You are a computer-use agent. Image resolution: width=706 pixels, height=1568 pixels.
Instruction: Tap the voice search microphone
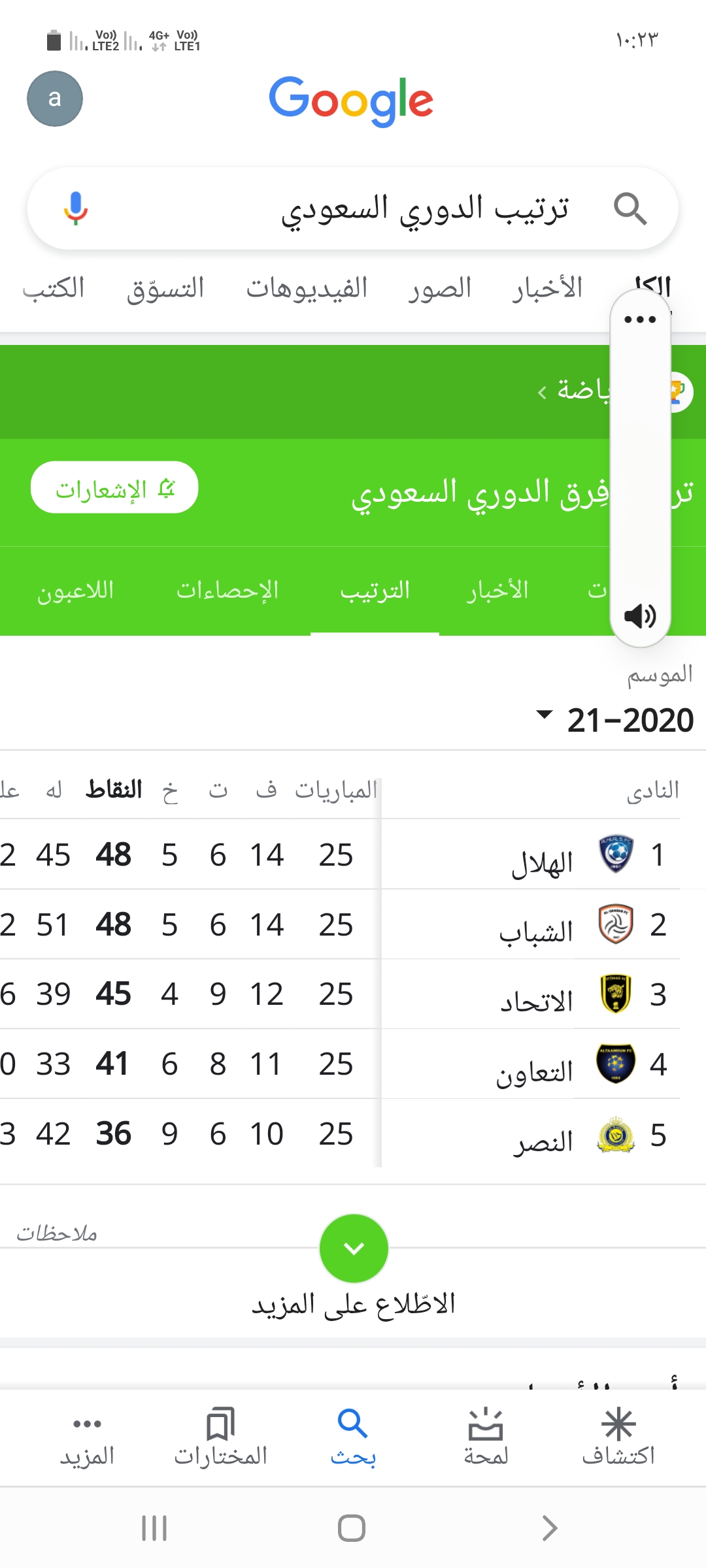pyautogui.click(x=76, y=208)
